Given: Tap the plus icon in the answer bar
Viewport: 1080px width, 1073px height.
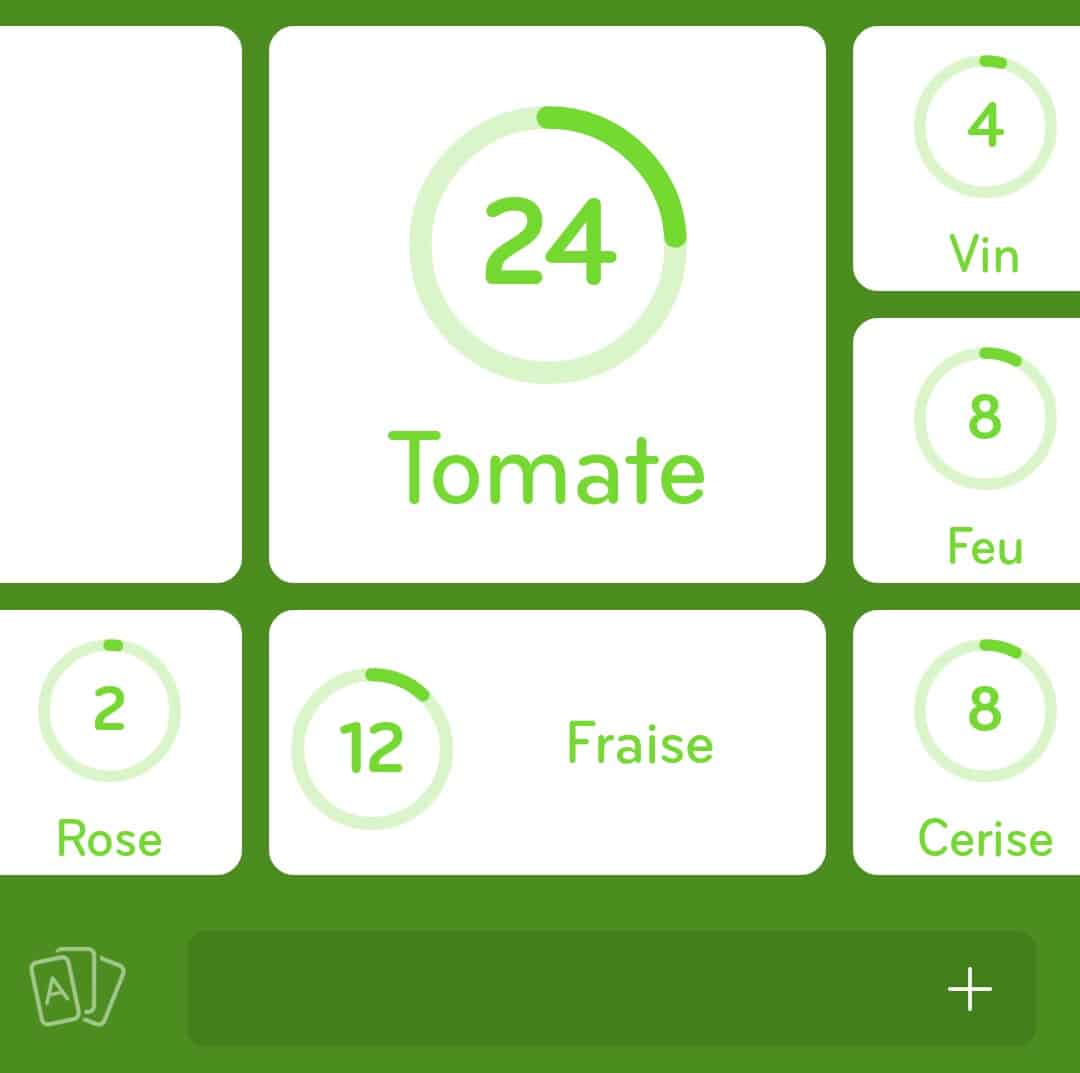Looking at the screenshot, I should (x=969, y=989).
